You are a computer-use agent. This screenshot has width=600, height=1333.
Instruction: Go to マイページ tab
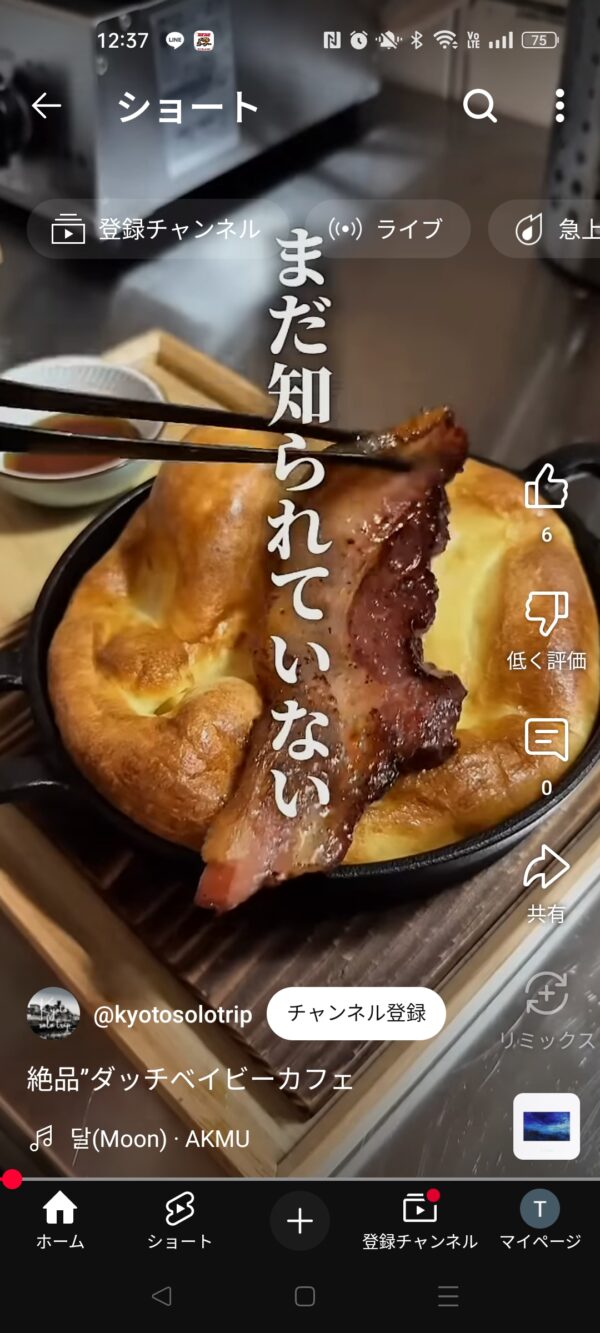point(540,1221)
